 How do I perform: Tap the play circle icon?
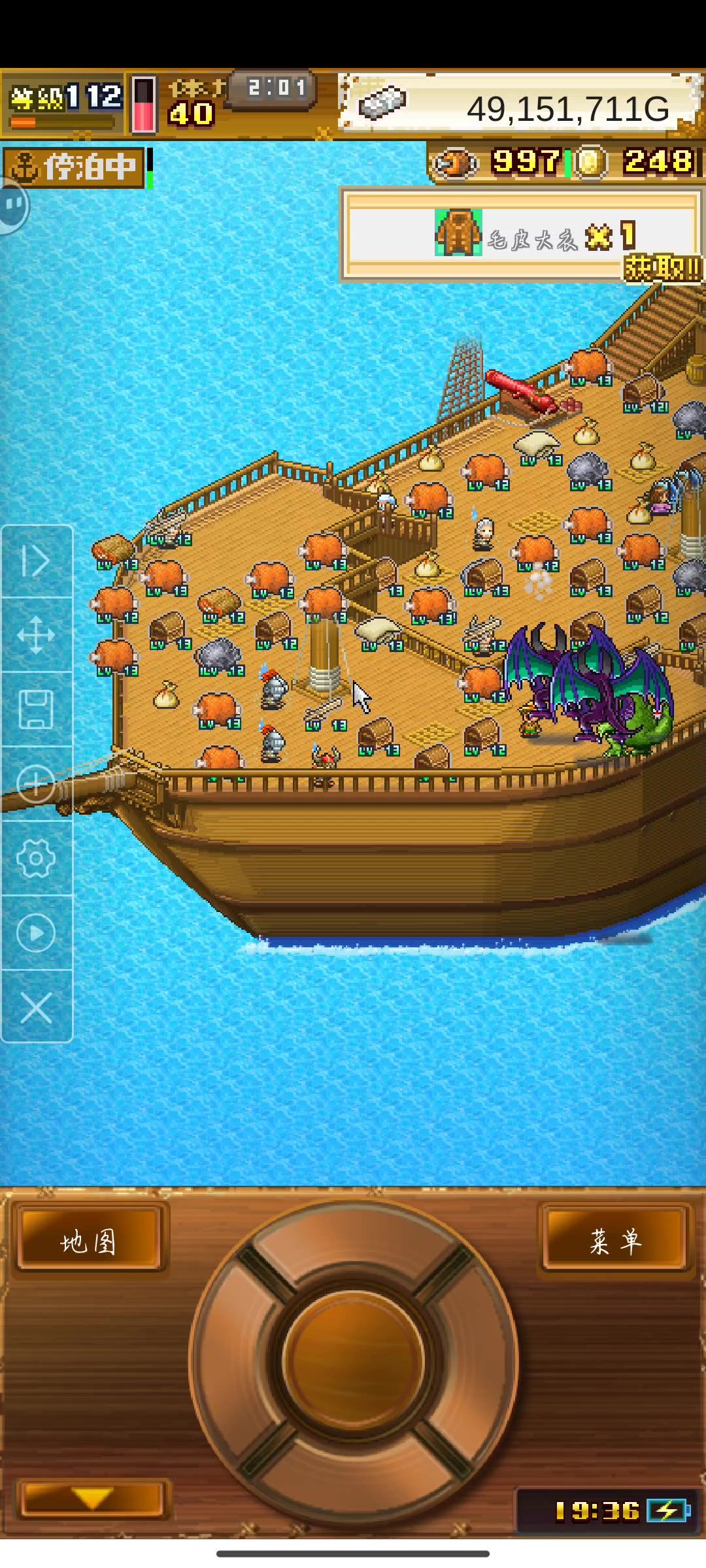coord(36,932)
